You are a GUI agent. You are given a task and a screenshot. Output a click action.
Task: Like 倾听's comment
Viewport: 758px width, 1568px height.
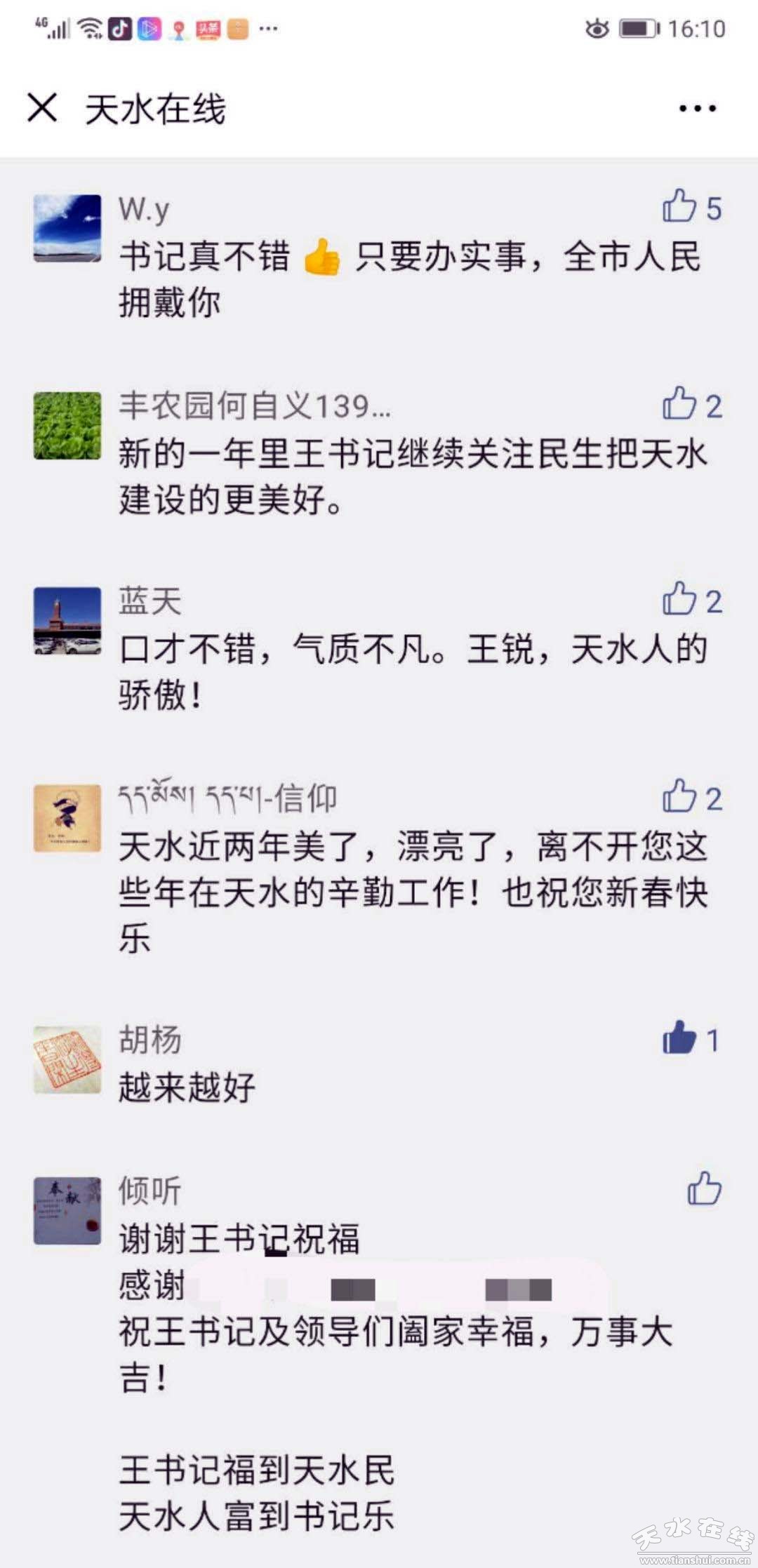[x=704, y=1188]
